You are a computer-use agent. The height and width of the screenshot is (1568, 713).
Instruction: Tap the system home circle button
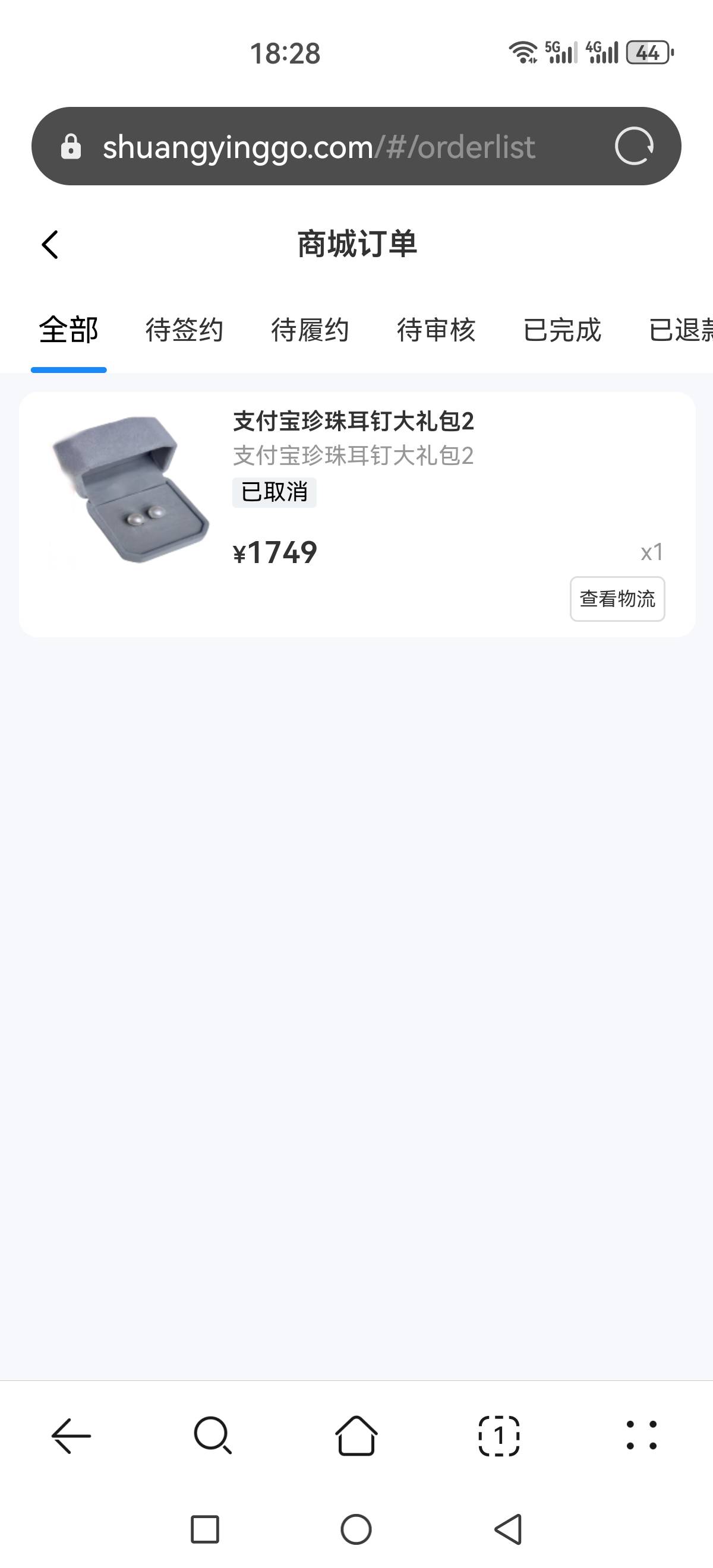pyautogui.click(x=356, y=1529)
